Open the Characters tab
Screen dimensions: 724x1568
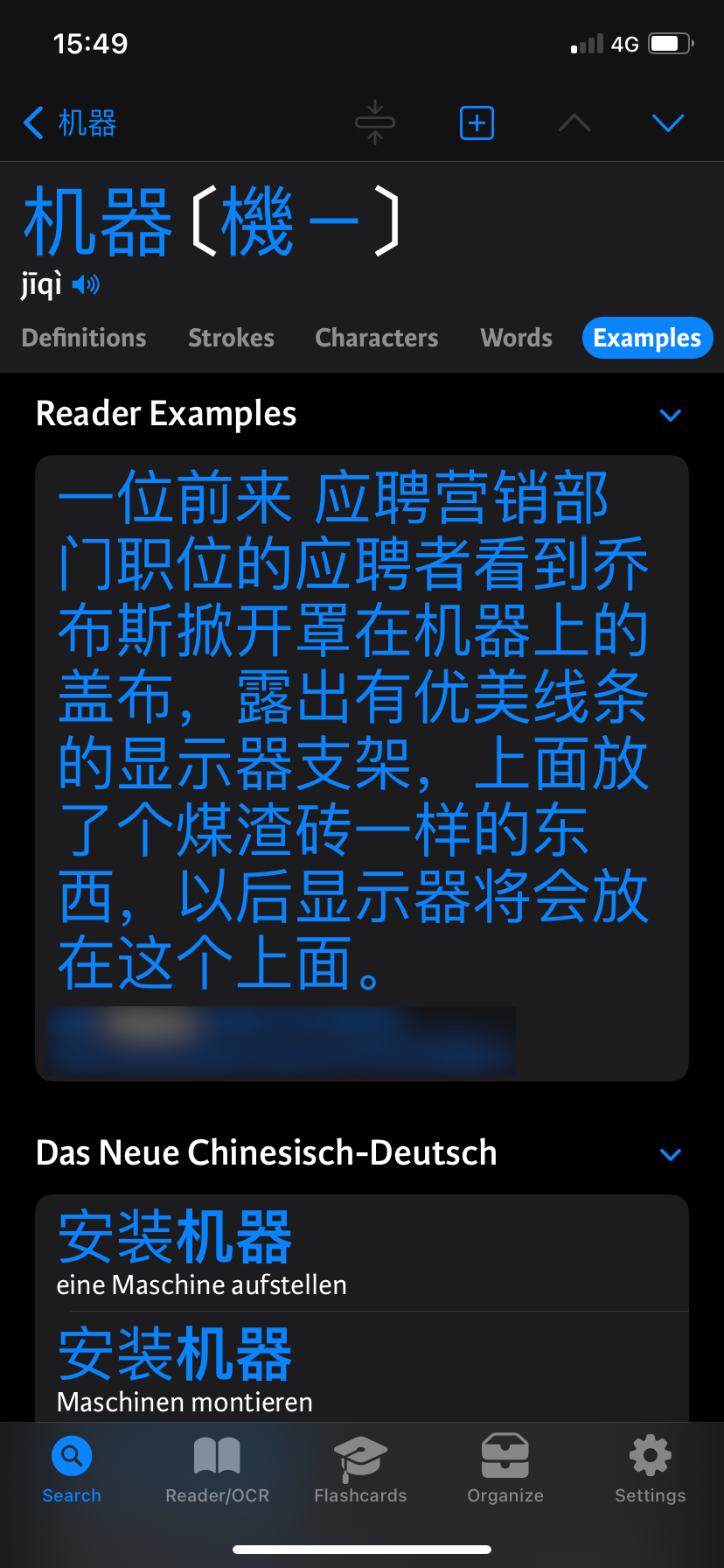(377, 338)
